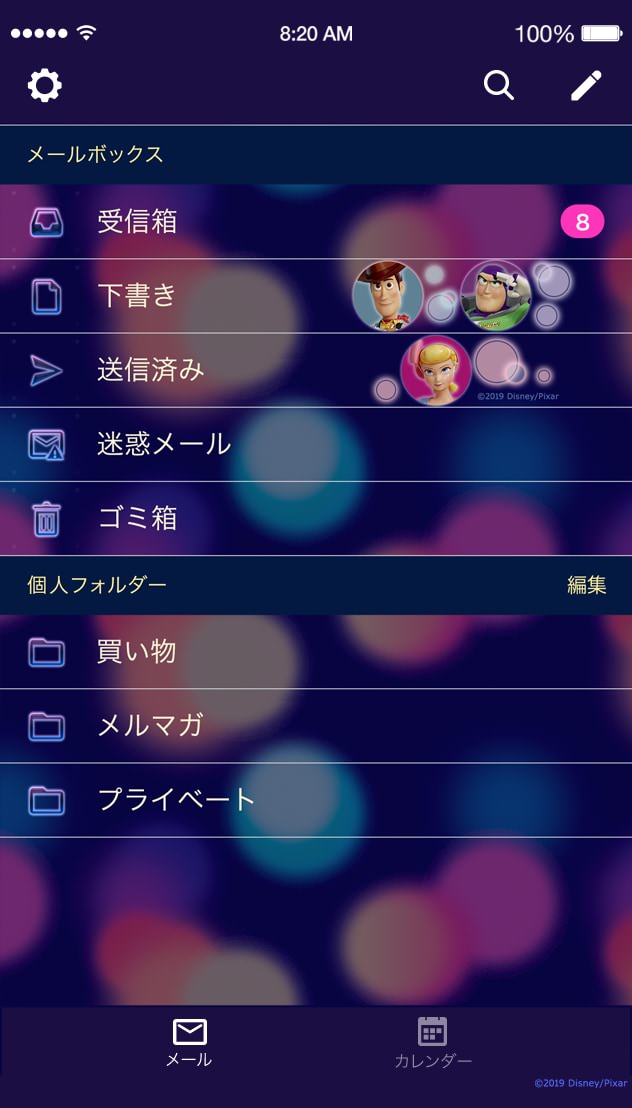The width and height of the screenshot is (632, 1108).
Task: Open the ゴミ箱 trash folder
Action: click(137, 518)
